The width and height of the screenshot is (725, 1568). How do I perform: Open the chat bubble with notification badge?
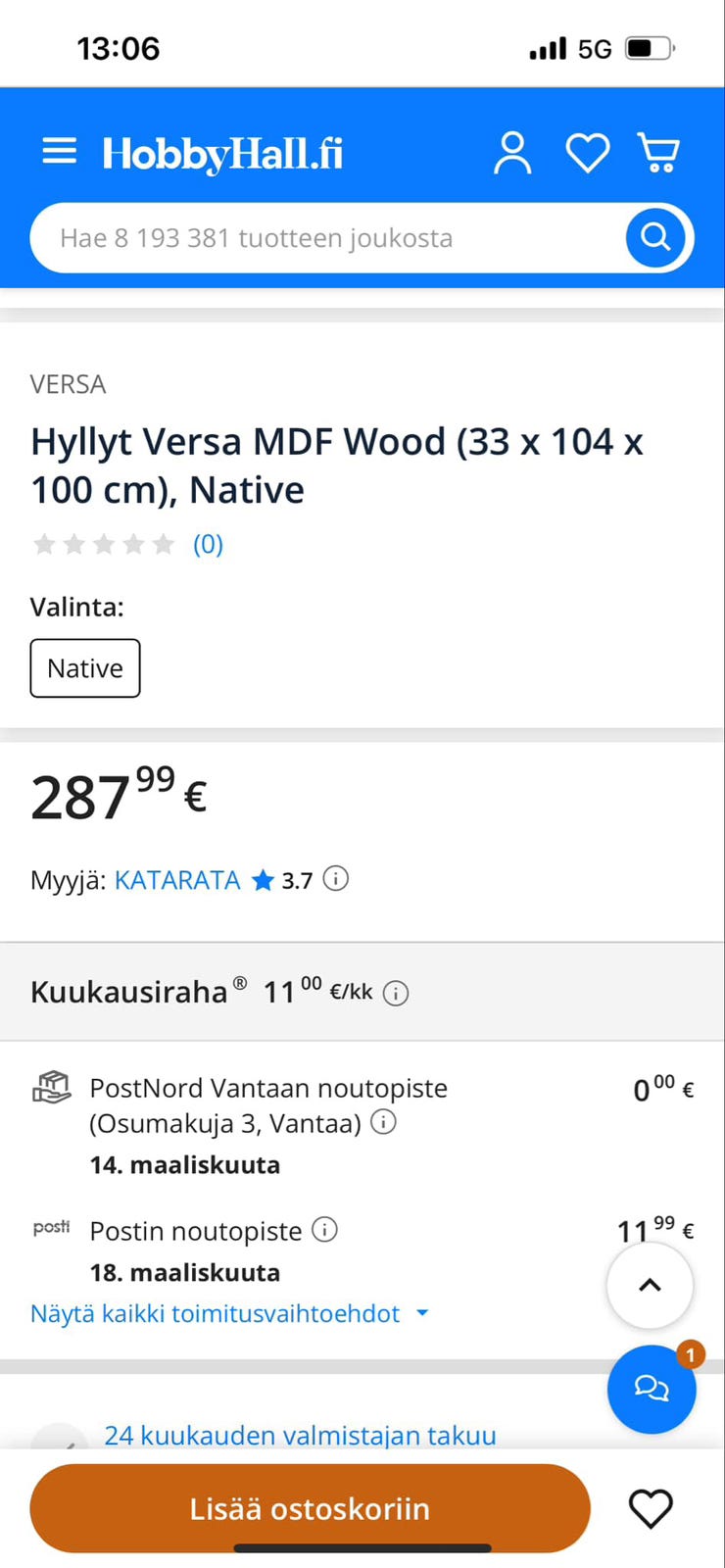point(652,1389)
